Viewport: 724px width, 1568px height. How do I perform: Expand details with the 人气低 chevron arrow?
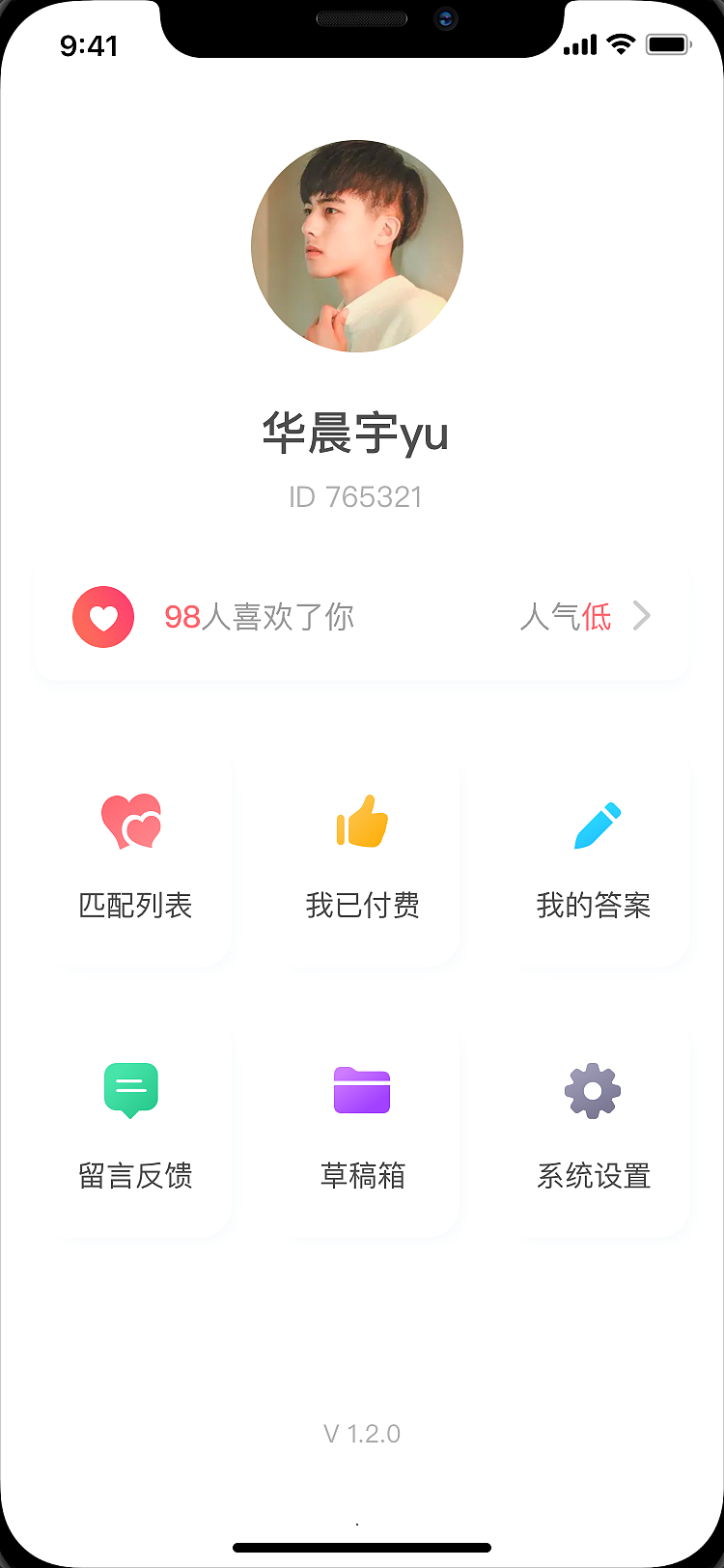[642, 616]
